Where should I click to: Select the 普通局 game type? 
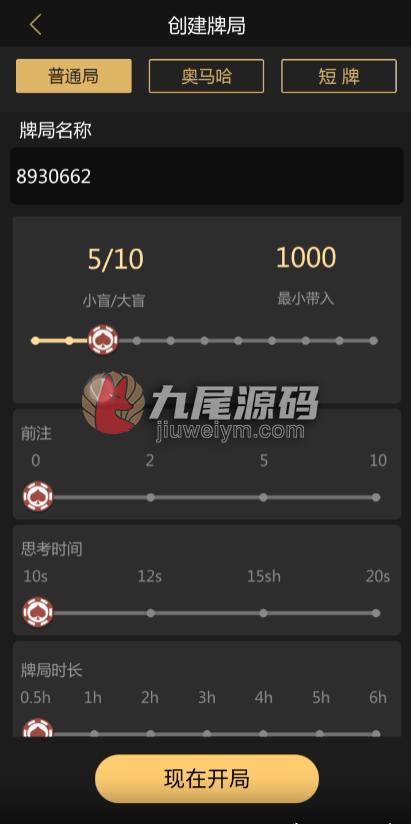point(74,76)
